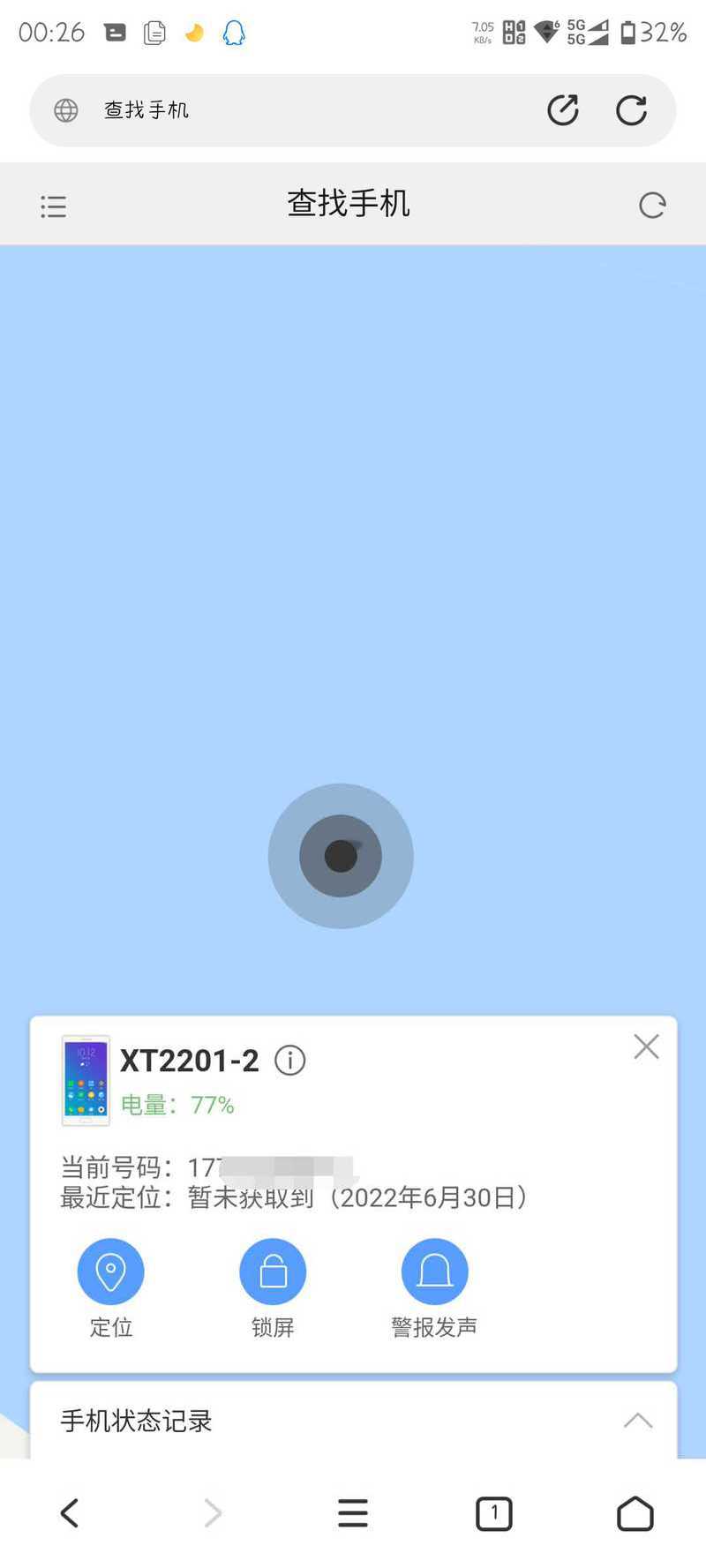
Task: Open the list menu beside 查找手机 title
Action: tap(54, 206)
